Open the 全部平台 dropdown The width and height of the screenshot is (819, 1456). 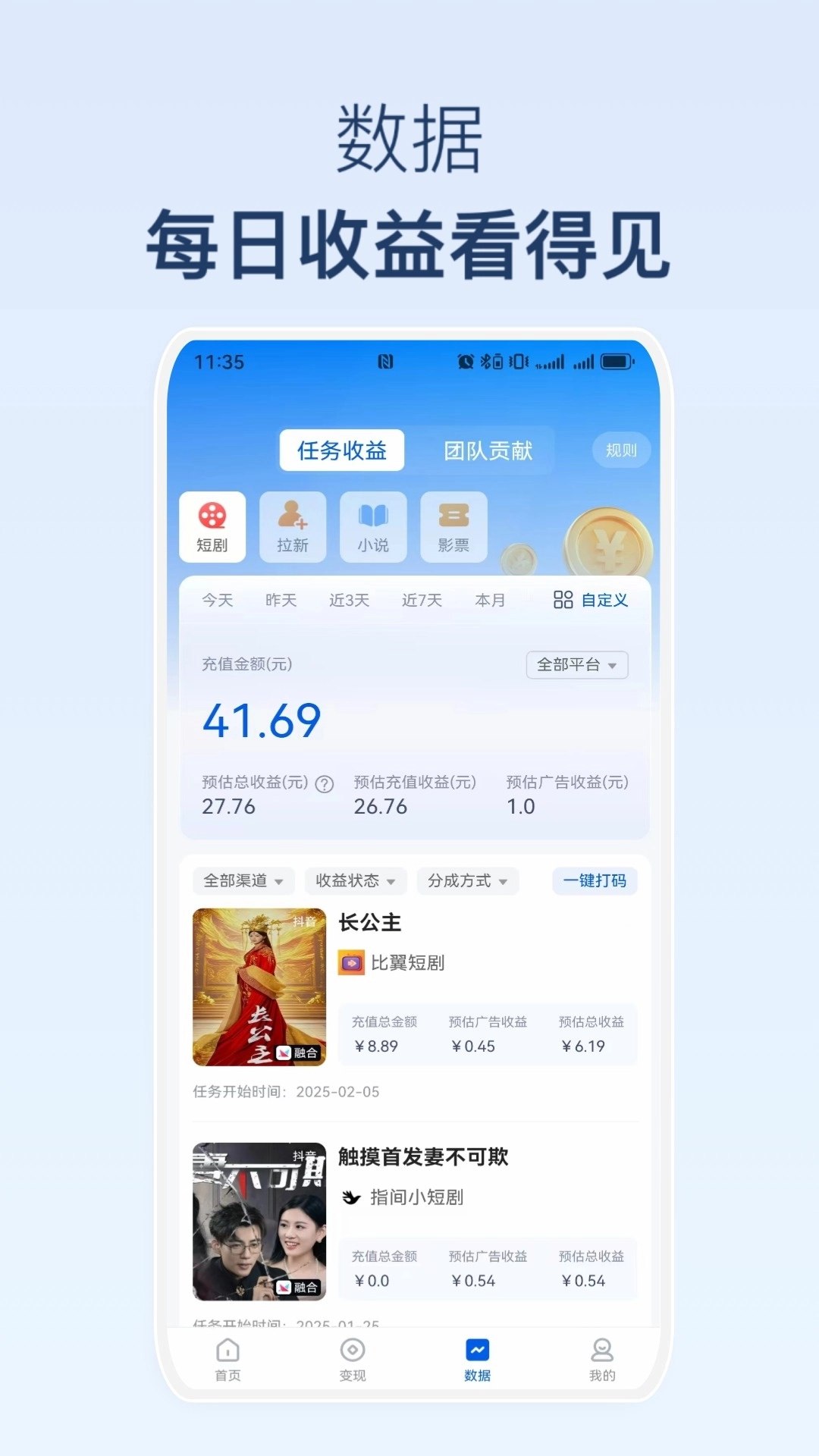(x=576, y=665)
